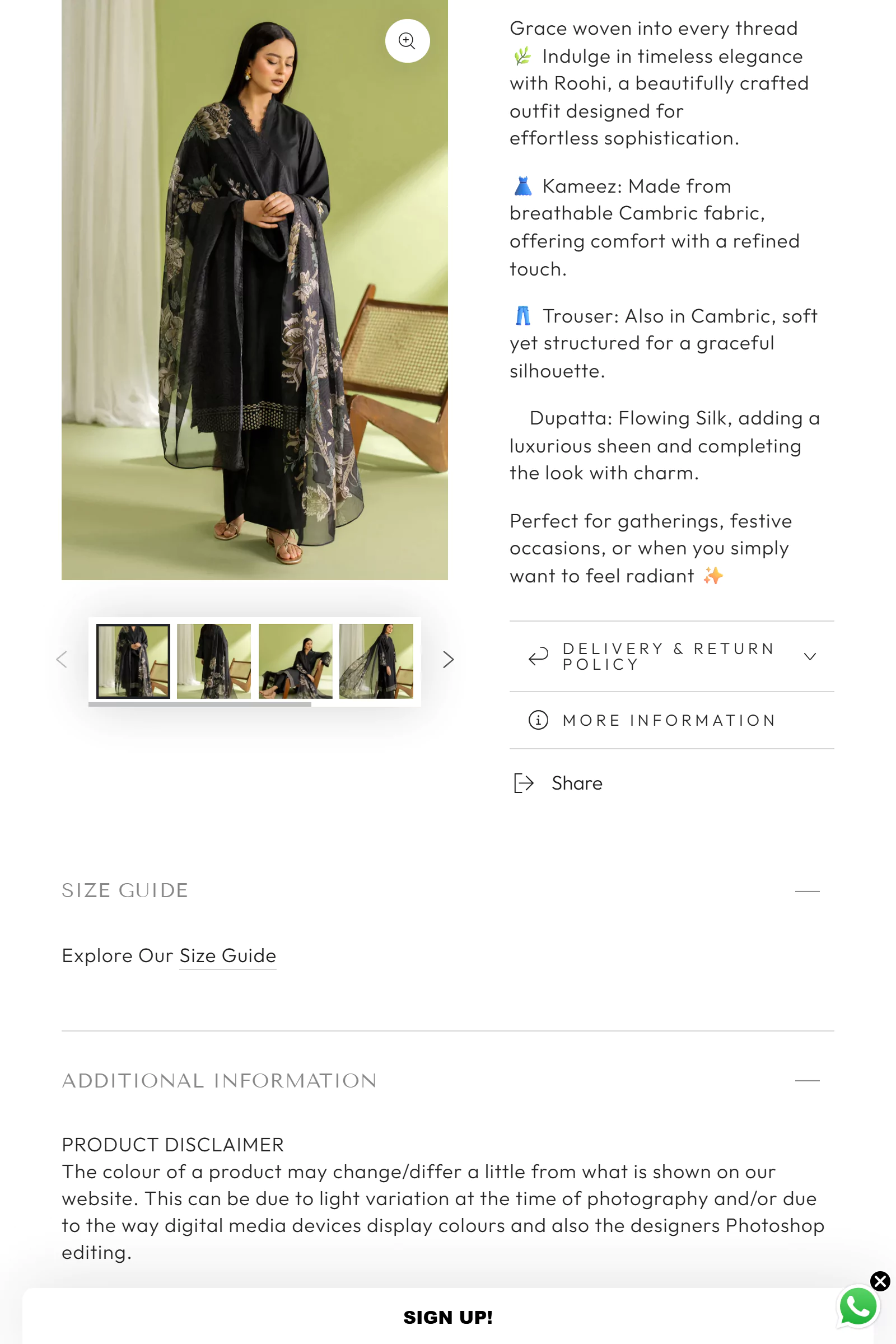Show previous product thumbnails
The height and width of the screenshot is (1344, 896).
pos(62,660)
